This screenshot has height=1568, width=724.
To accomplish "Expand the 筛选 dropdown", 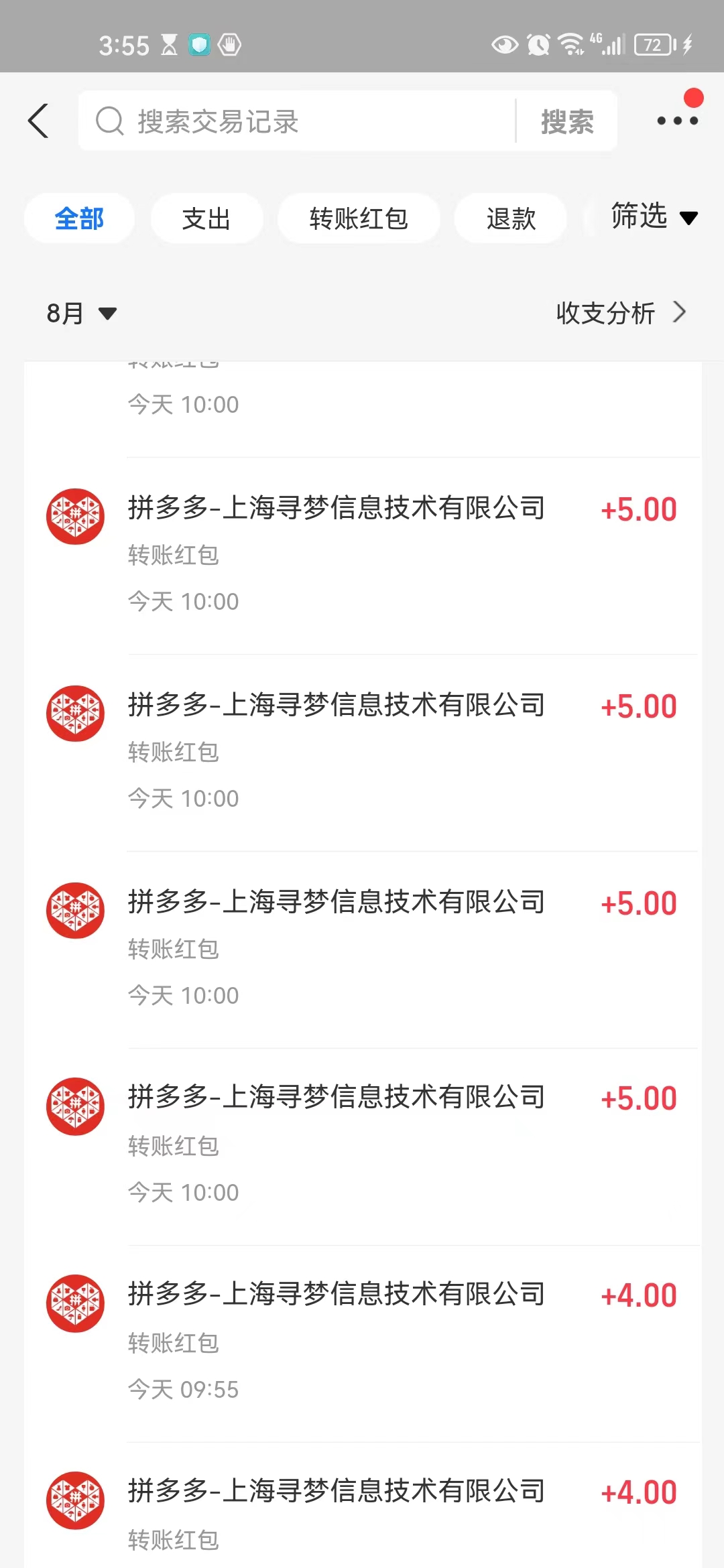I will tap(654, 216).
